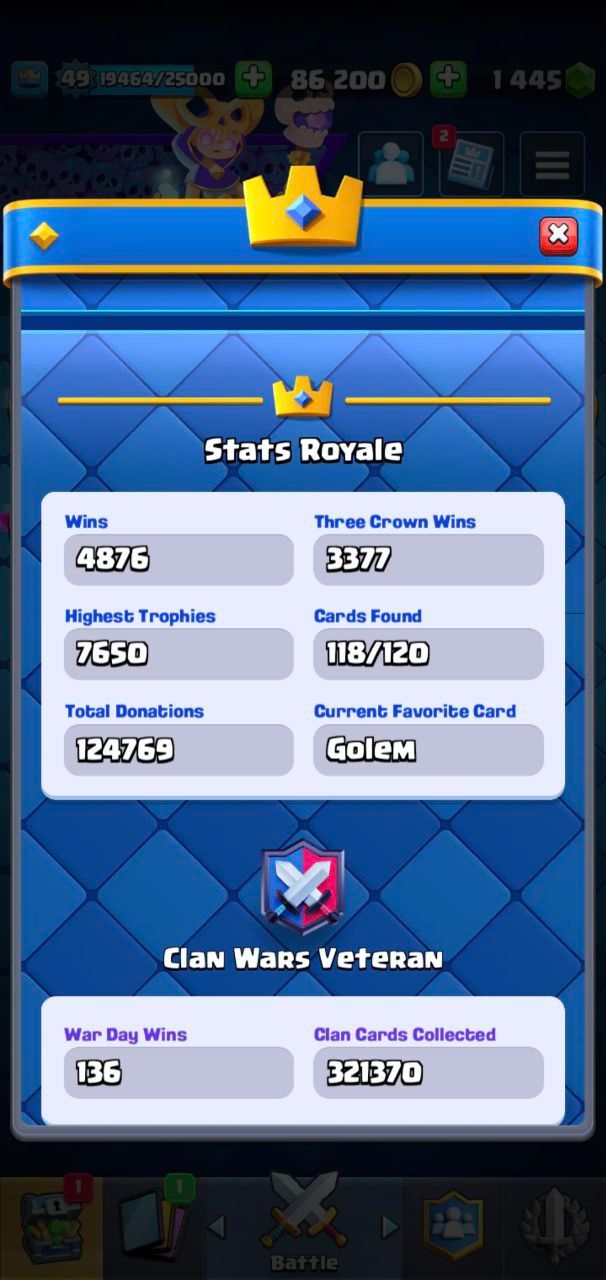606x1280 pixels.
Task: Open the news feed icon
Action: (470, 164)
